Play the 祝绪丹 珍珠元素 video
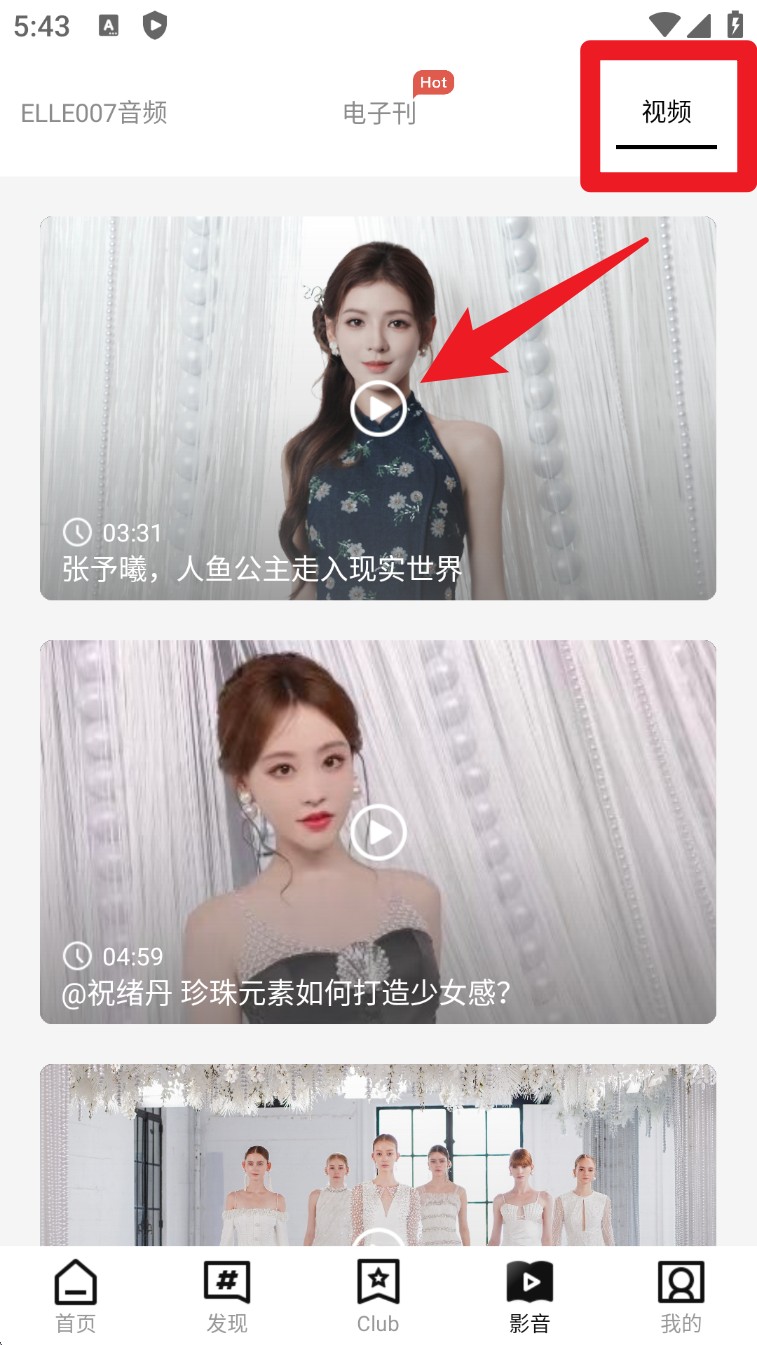The height and width of the screenshot is (1345, 757). (378, 832)
